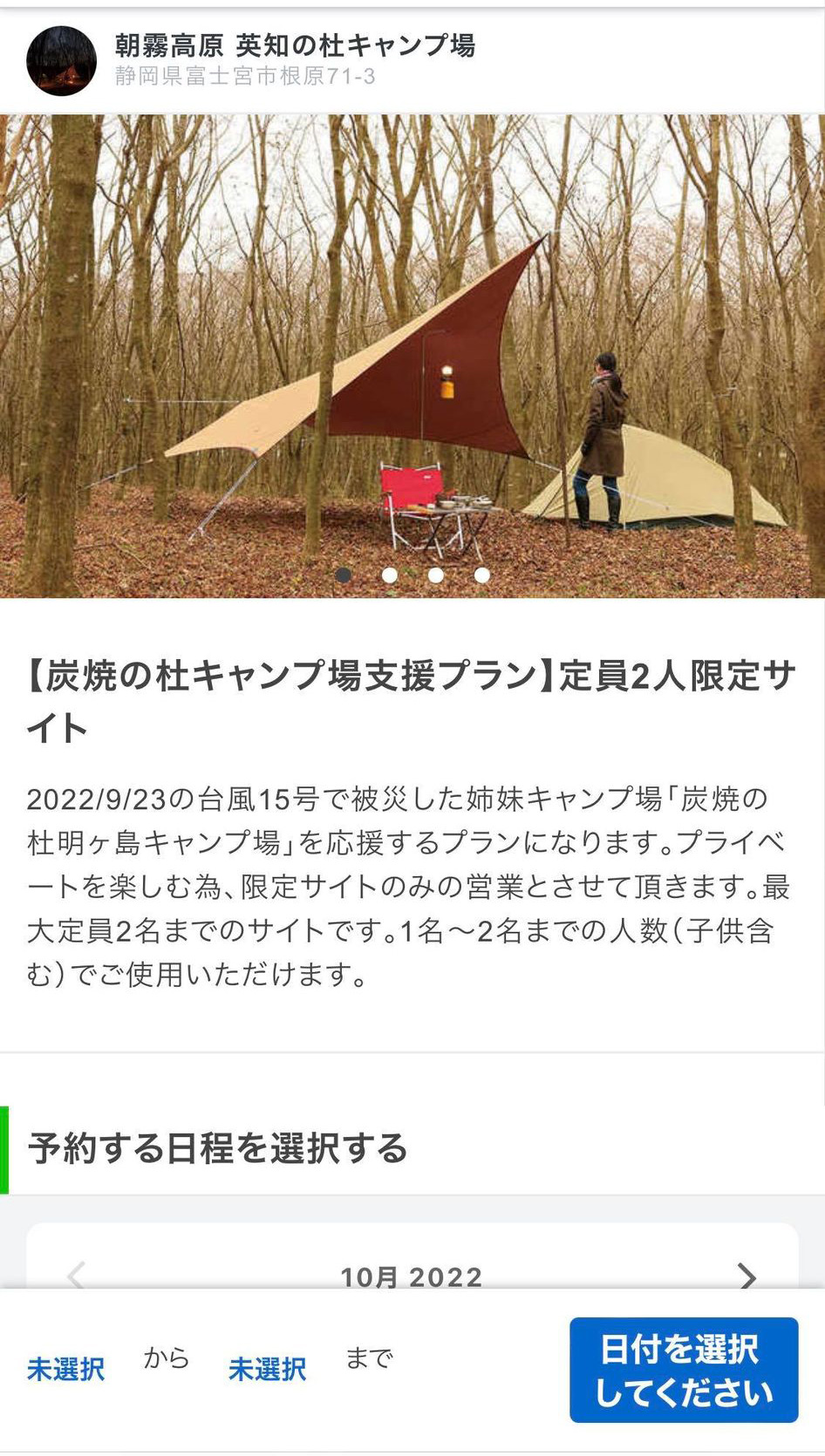
Task: Show the second photo via page indicator
Action: click(x=390, y=575)
